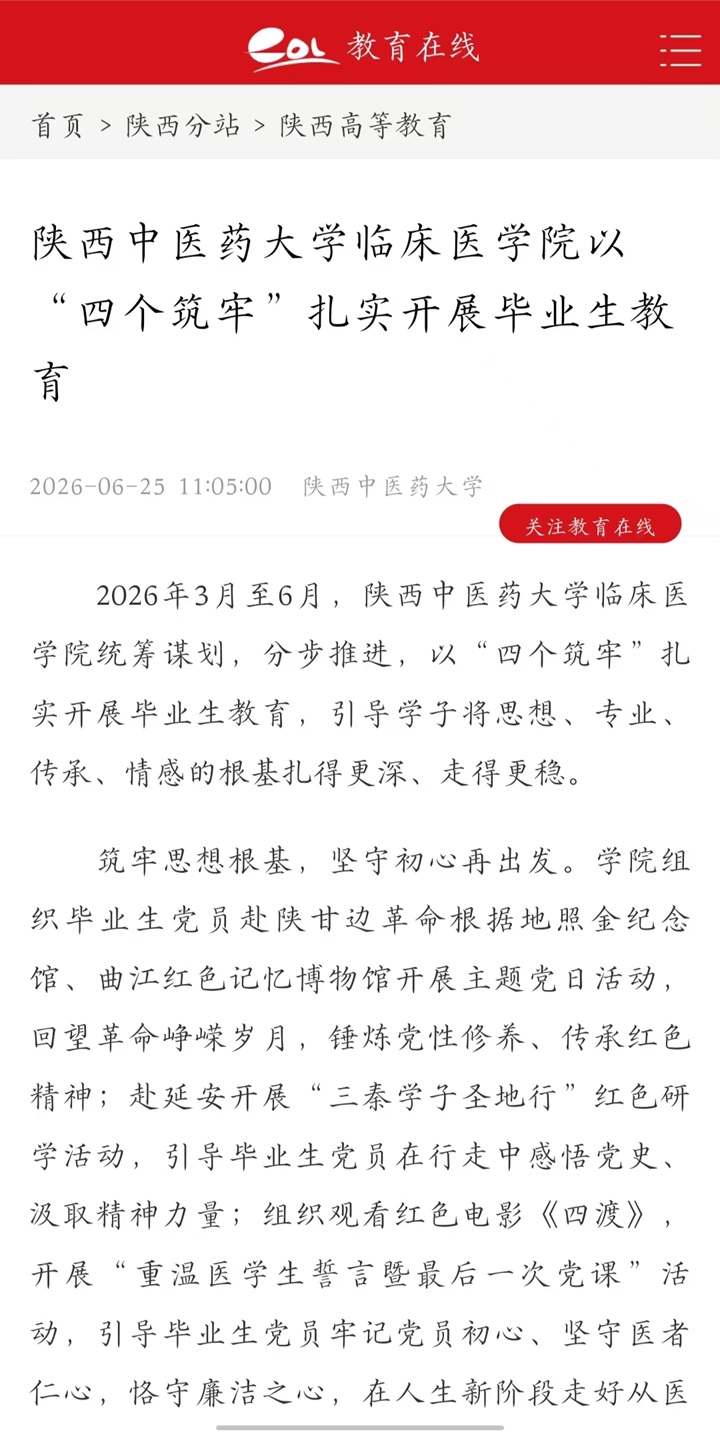The image size is (720, 1432).
Task: Open the 陕西高等教育 breadcrumb link
Action: (366, 125)
